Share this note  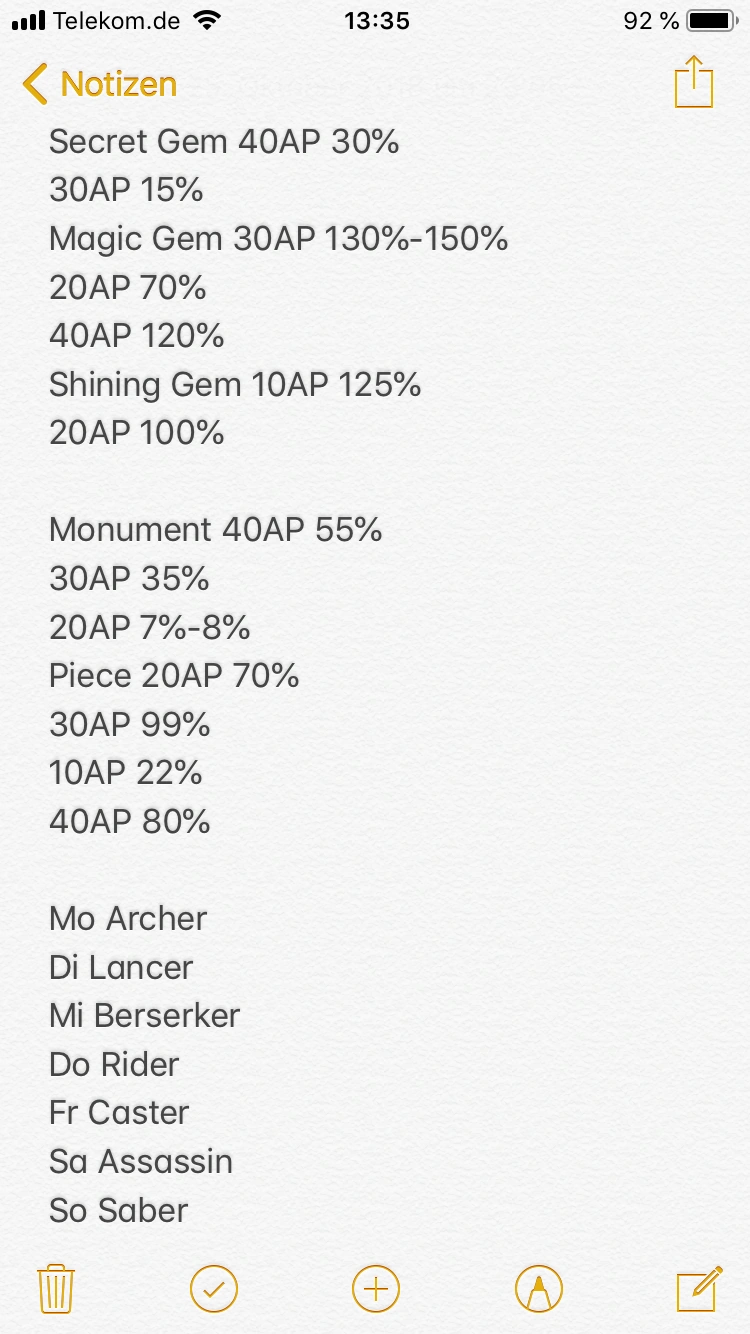694,82
